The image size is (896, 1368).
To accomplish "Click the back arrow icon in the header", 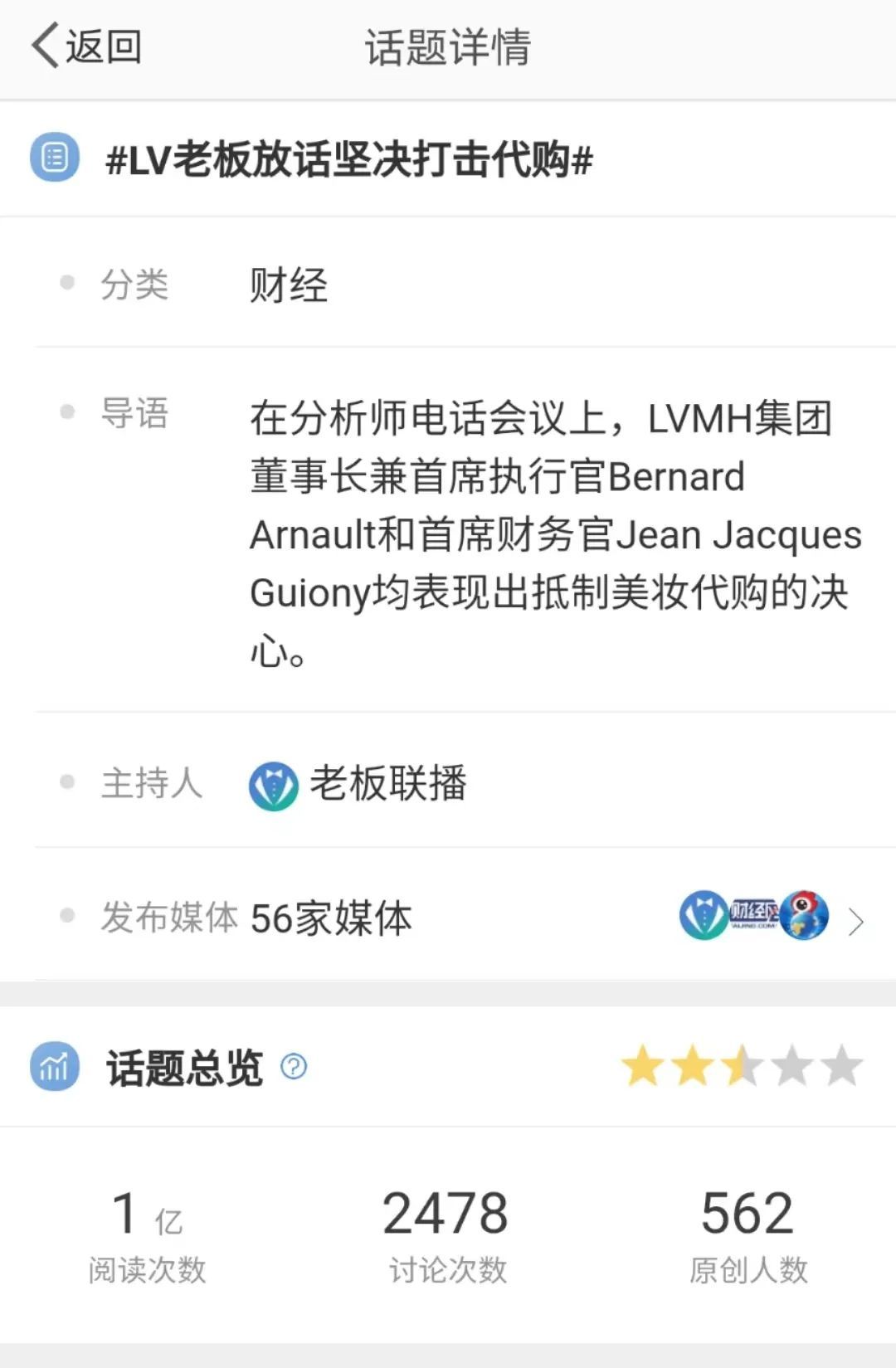I will coord(43,47).
